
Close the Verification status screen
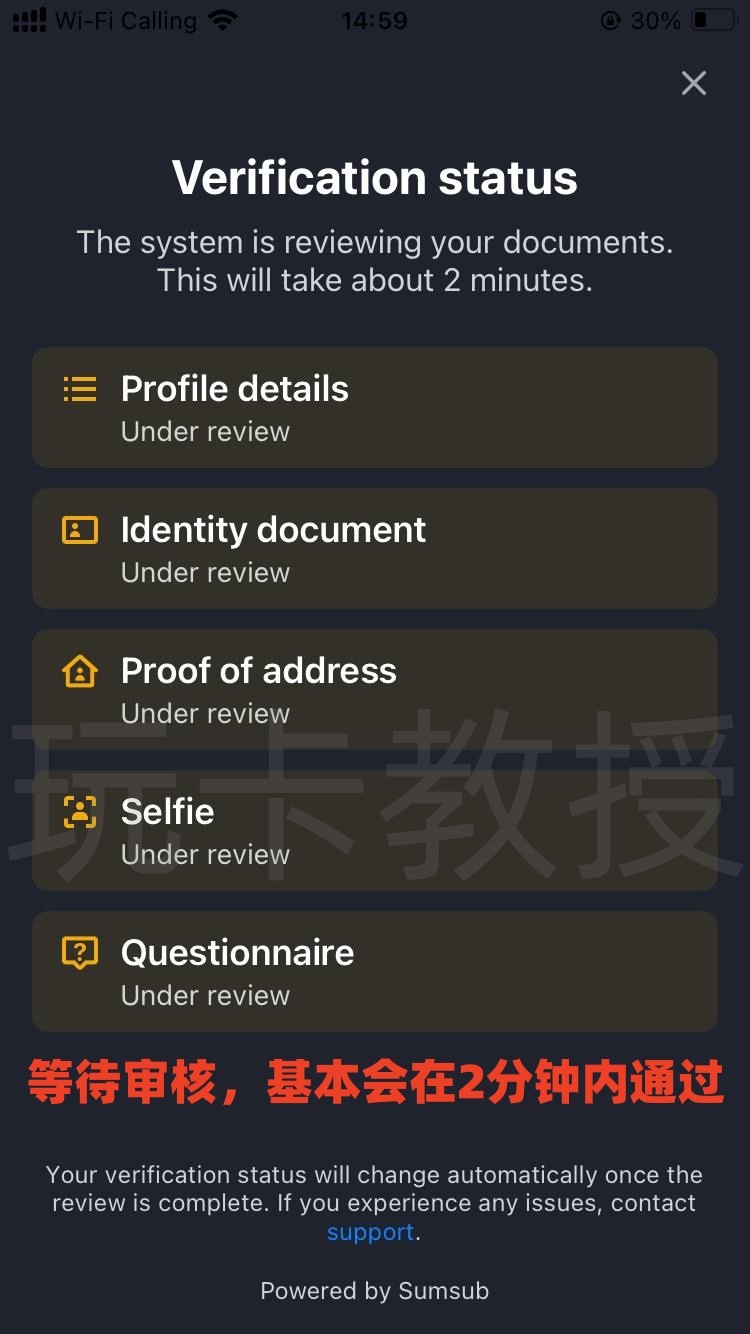[x=693, y=83]
